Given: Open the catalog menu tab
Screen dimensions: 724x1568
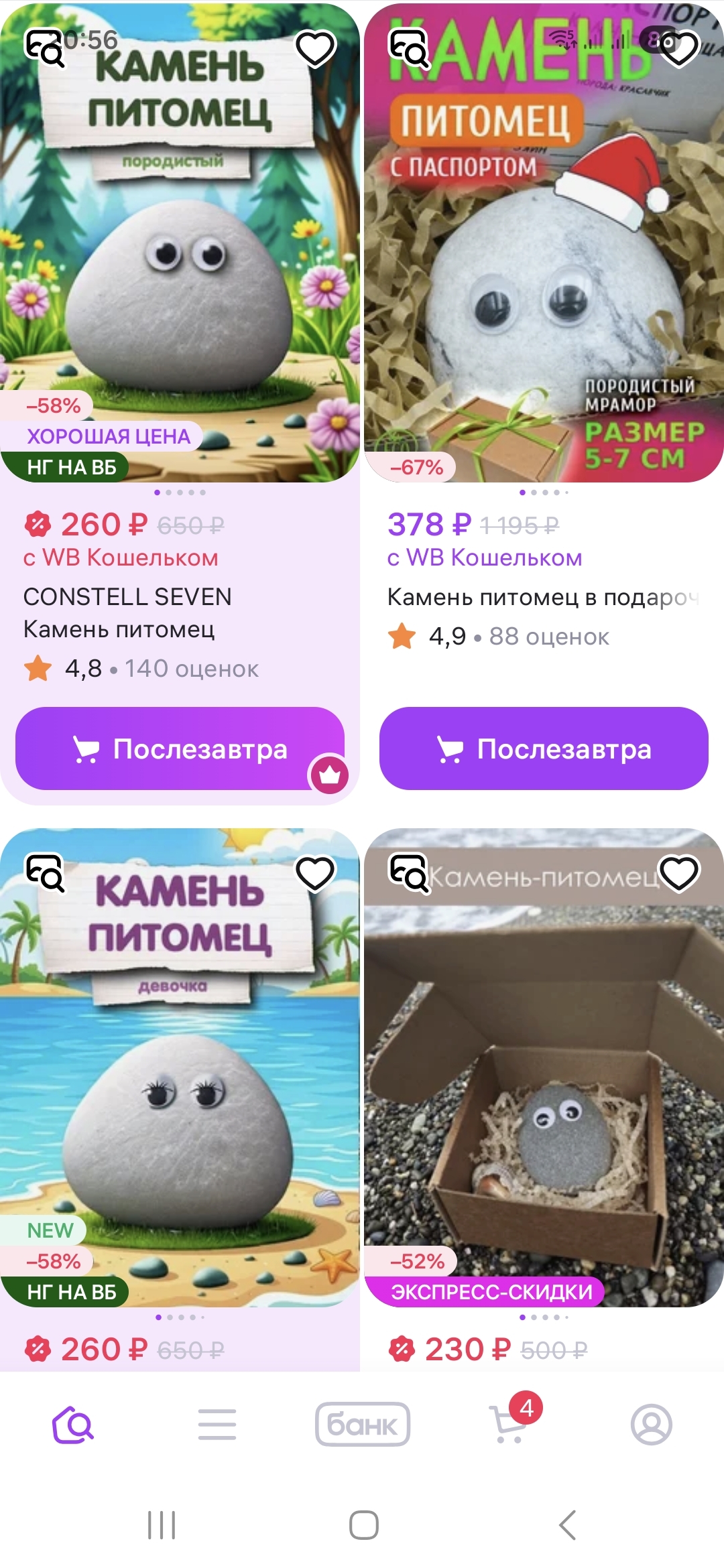Looking at the screenshot, I should (217, 1424).
